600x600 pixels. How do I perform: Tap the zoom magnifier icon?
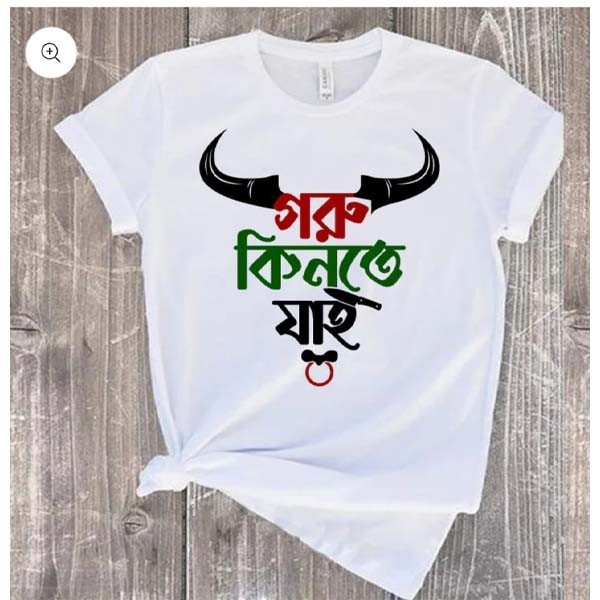point(51,53)
